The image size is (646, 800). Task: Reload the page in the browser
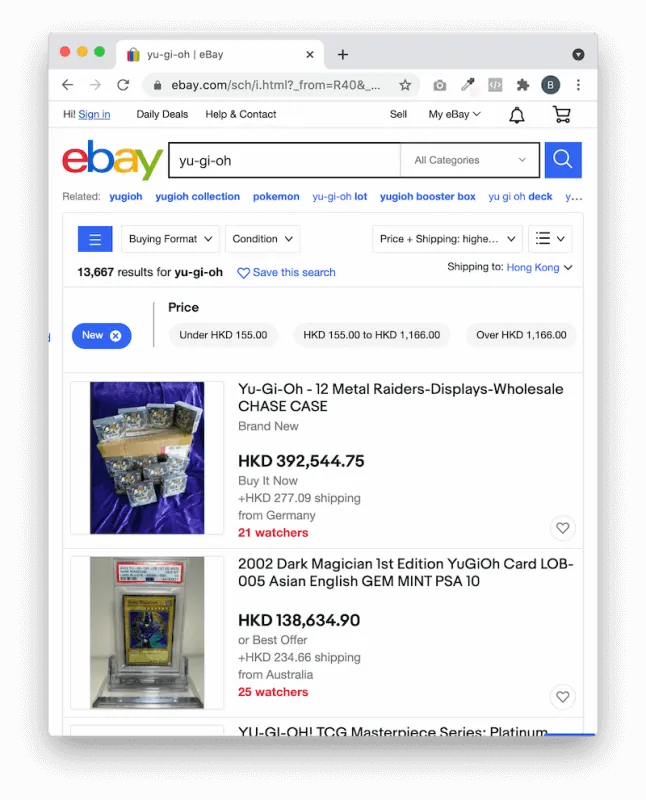123,85
